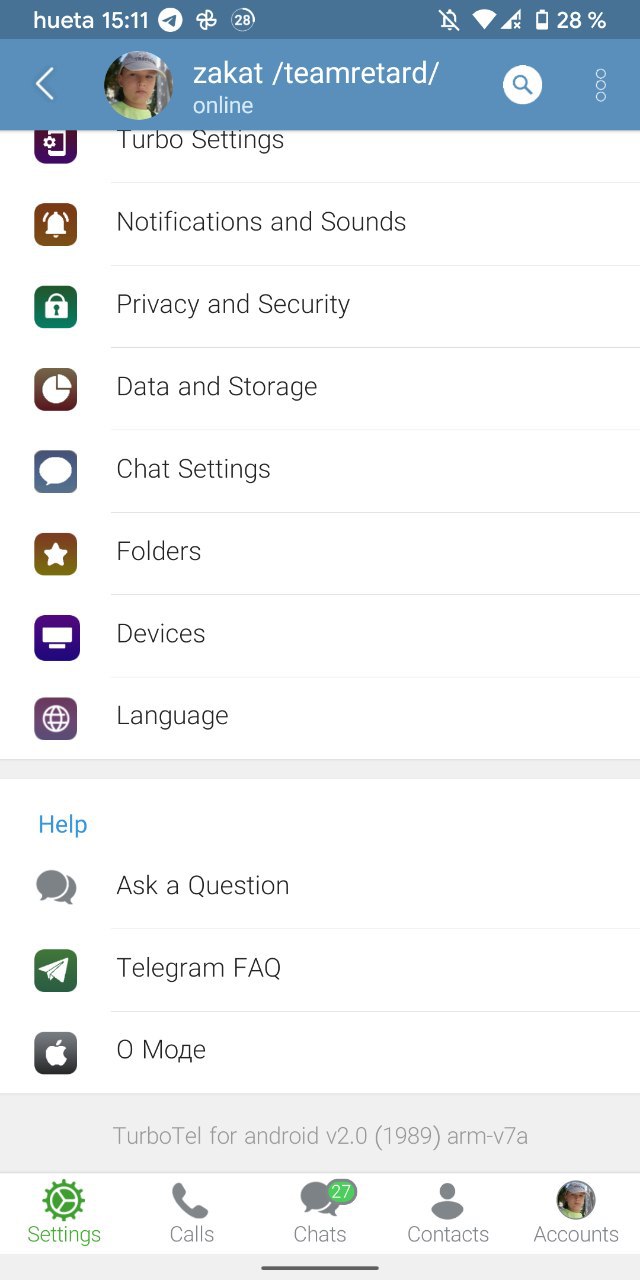
Task: Open the three-dot overflow menu
Action: click(x=600, y=85)
